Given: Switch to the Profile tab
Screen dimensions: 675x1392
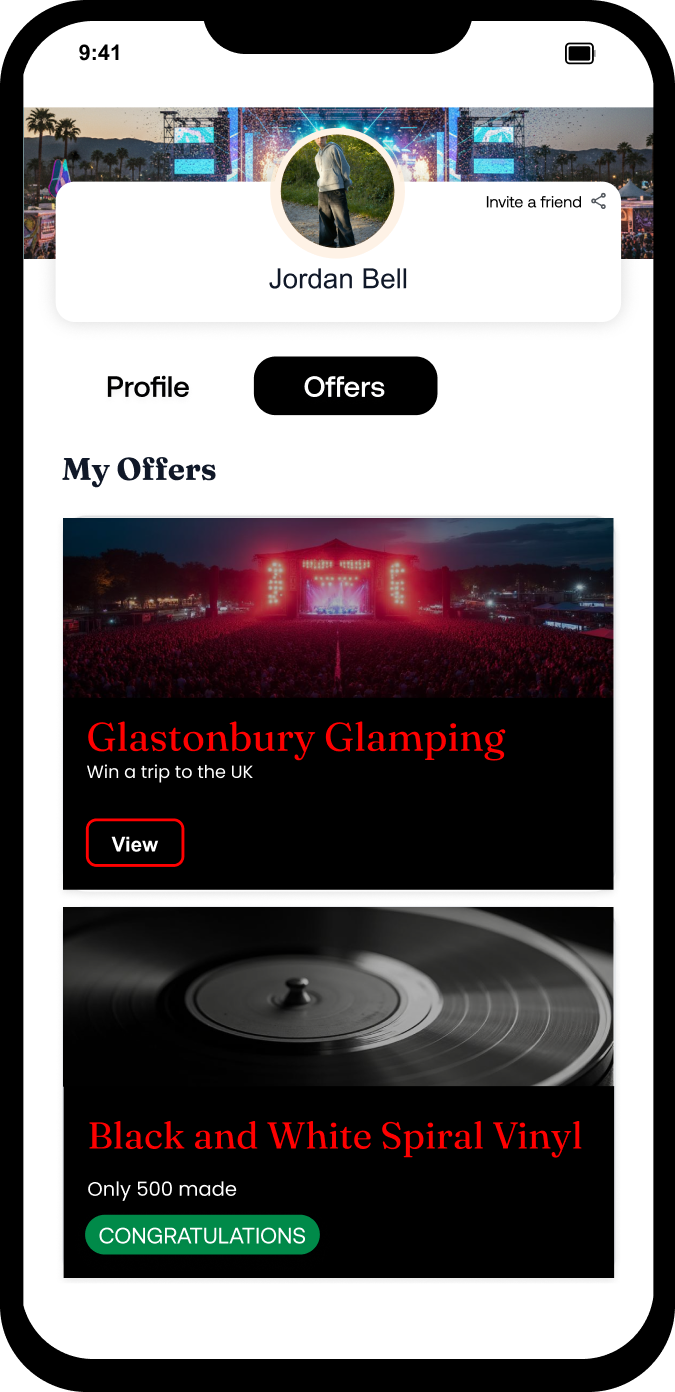Looking at the screenshot, I should (148, 387).
